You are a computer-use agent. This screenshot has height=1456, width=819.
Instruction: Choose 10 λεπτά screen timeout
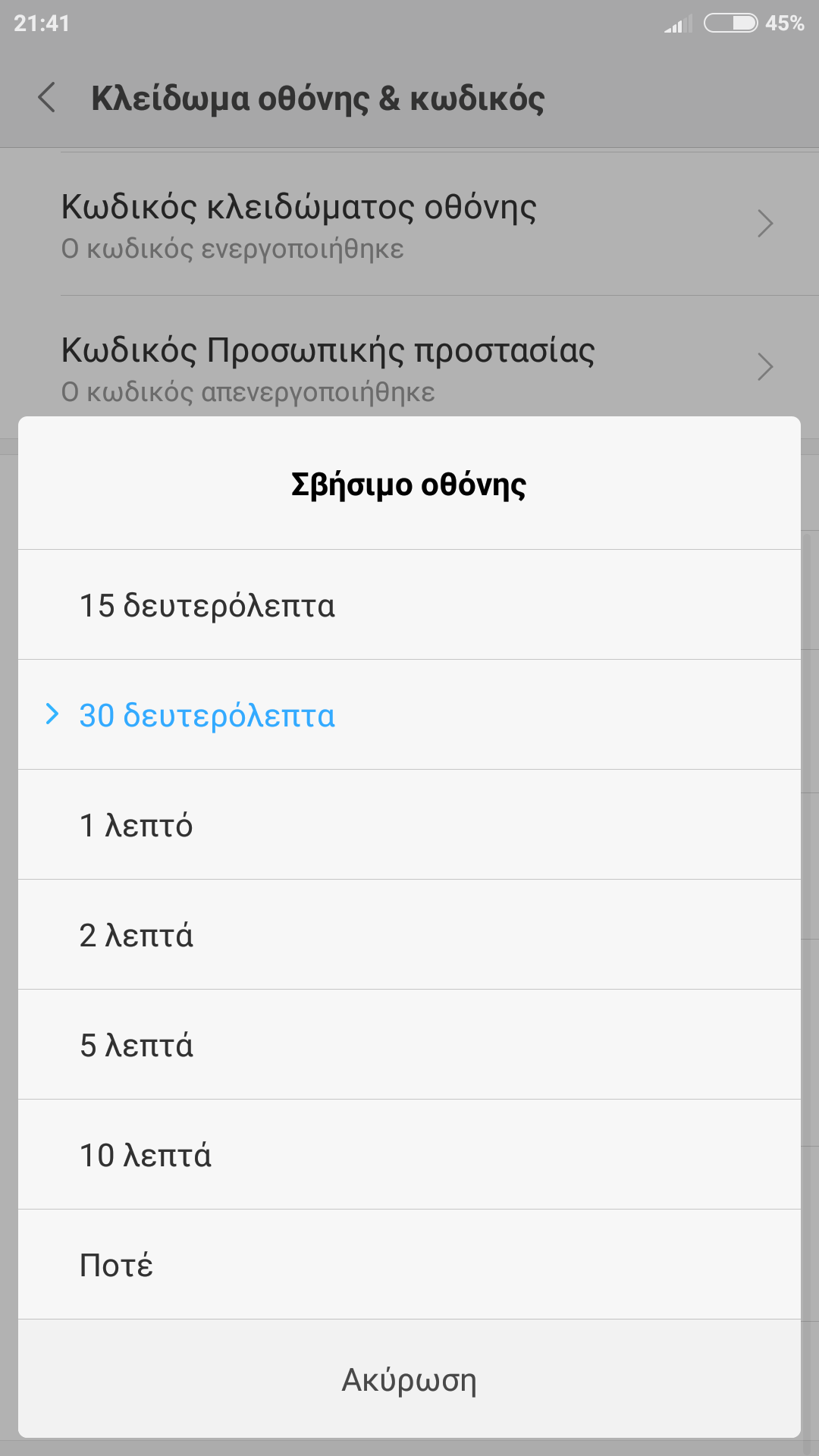(x=409, y=1155)
